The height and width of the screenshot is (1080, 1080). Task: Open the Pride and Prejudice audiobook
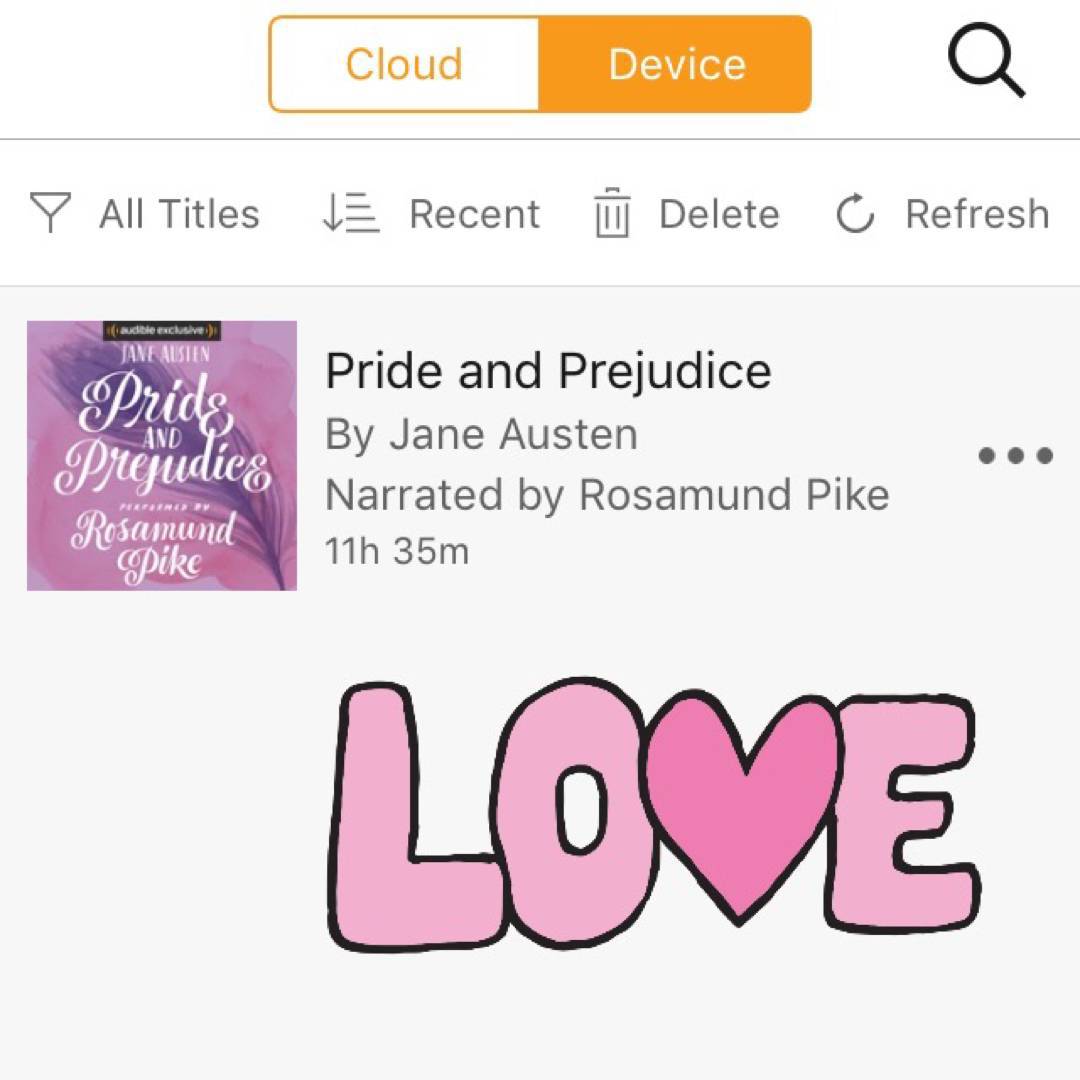pos(548,372)
